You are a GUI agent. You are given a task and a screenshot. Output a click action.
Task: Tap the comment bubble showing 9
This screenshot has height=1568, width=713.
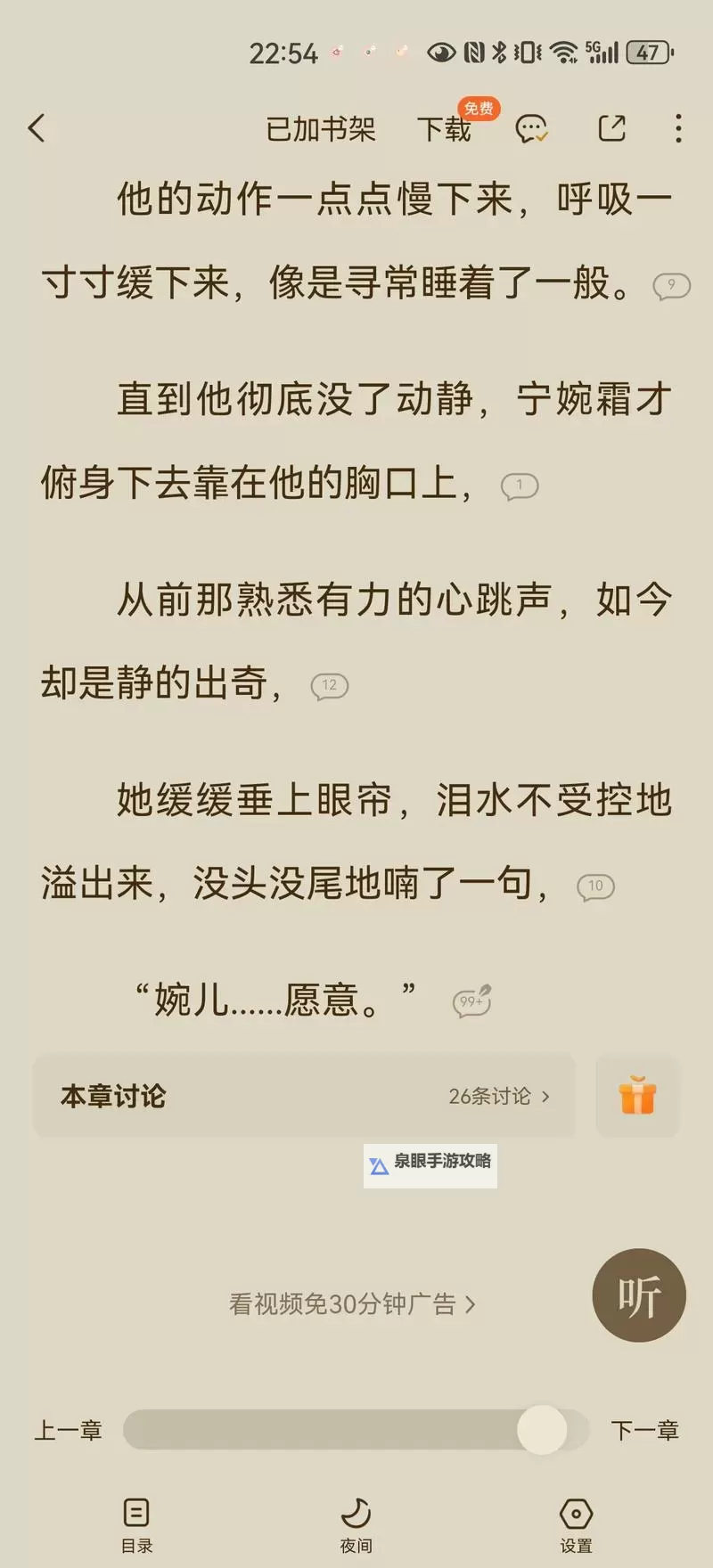(x=671, y=286)
